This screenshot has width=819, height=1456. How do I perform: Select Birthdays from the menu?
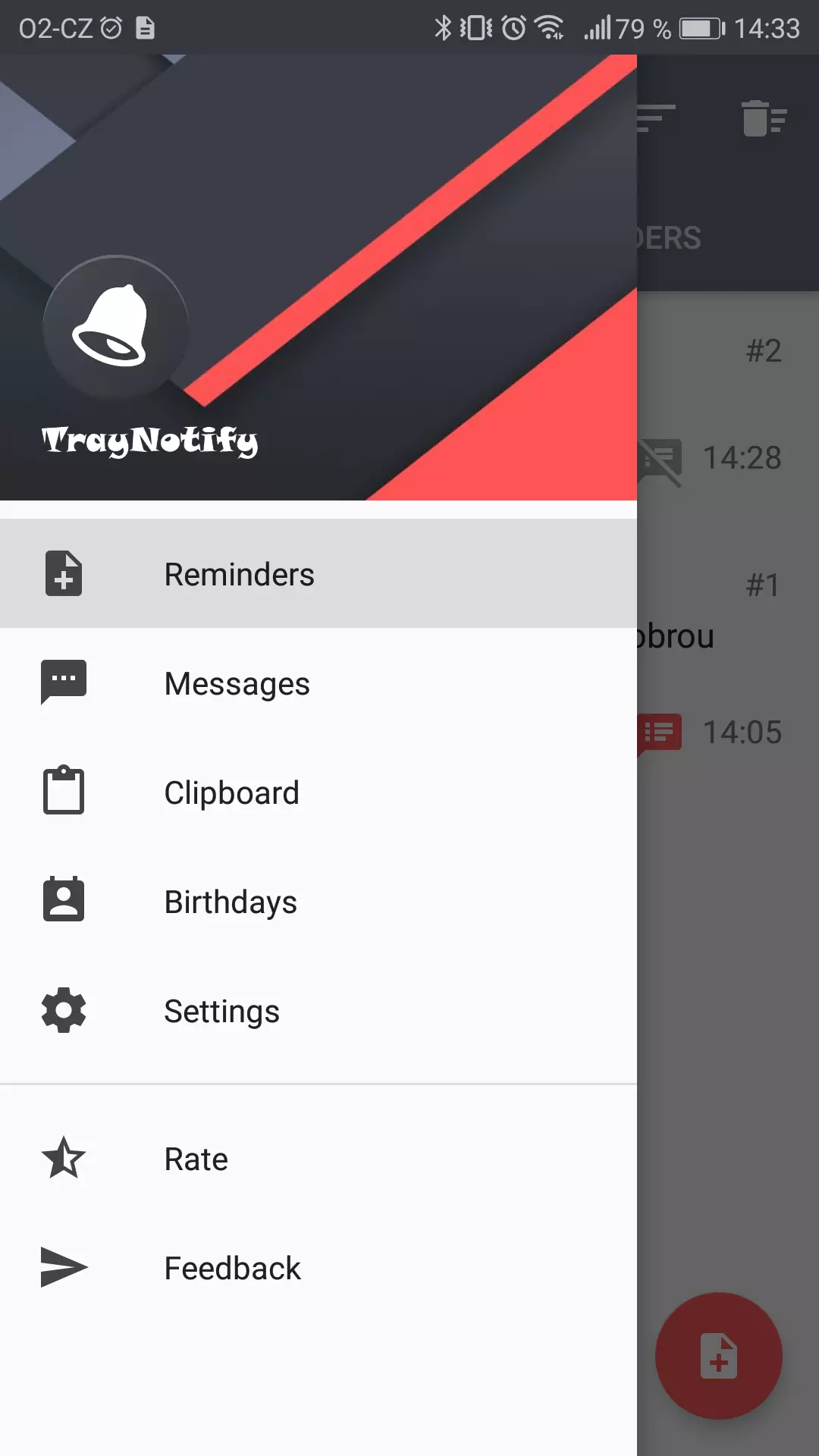coord(318,901)
